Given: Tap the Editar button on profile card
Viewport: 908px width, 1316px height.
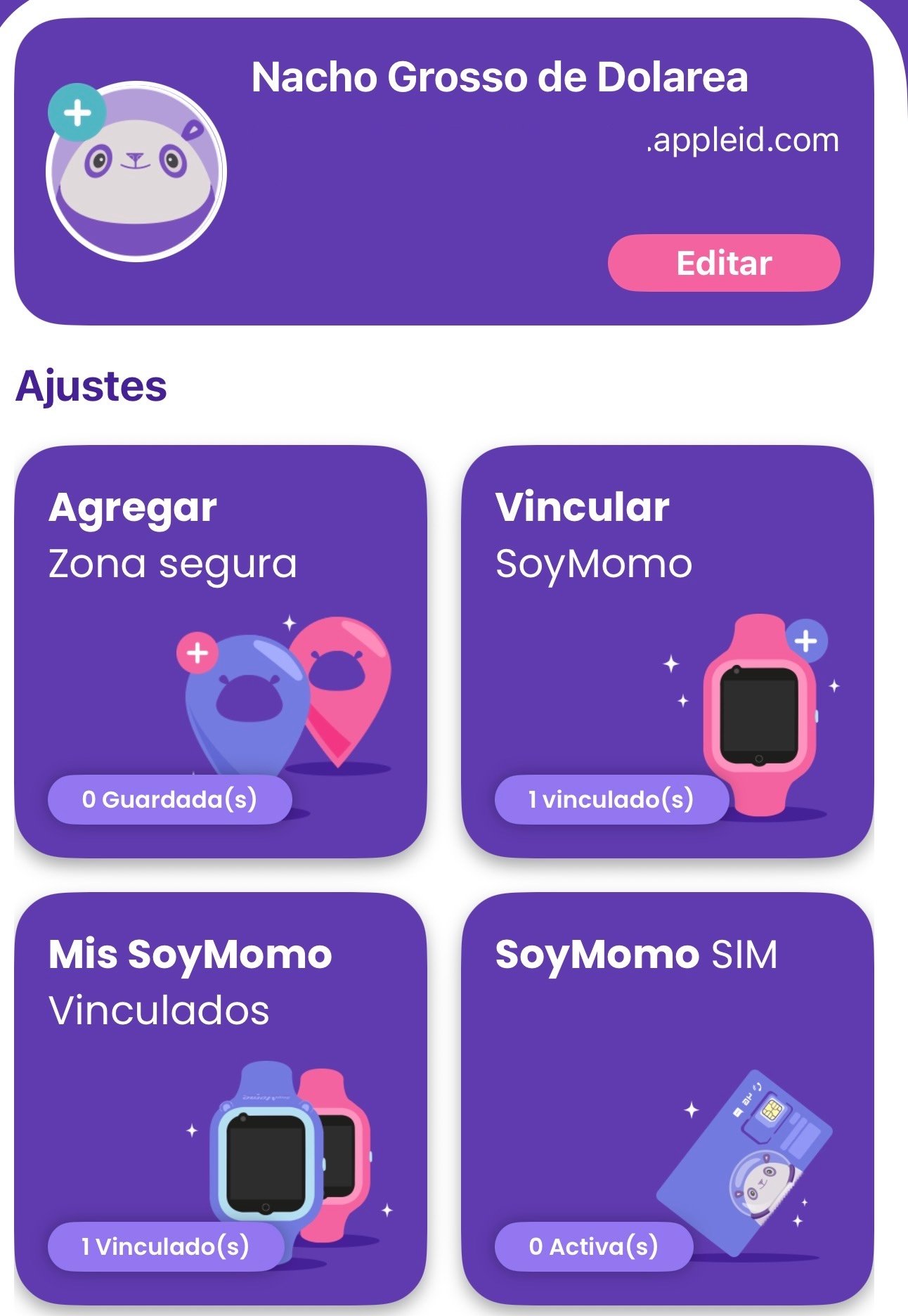Looking at the screenshot, I should point(723,263).
